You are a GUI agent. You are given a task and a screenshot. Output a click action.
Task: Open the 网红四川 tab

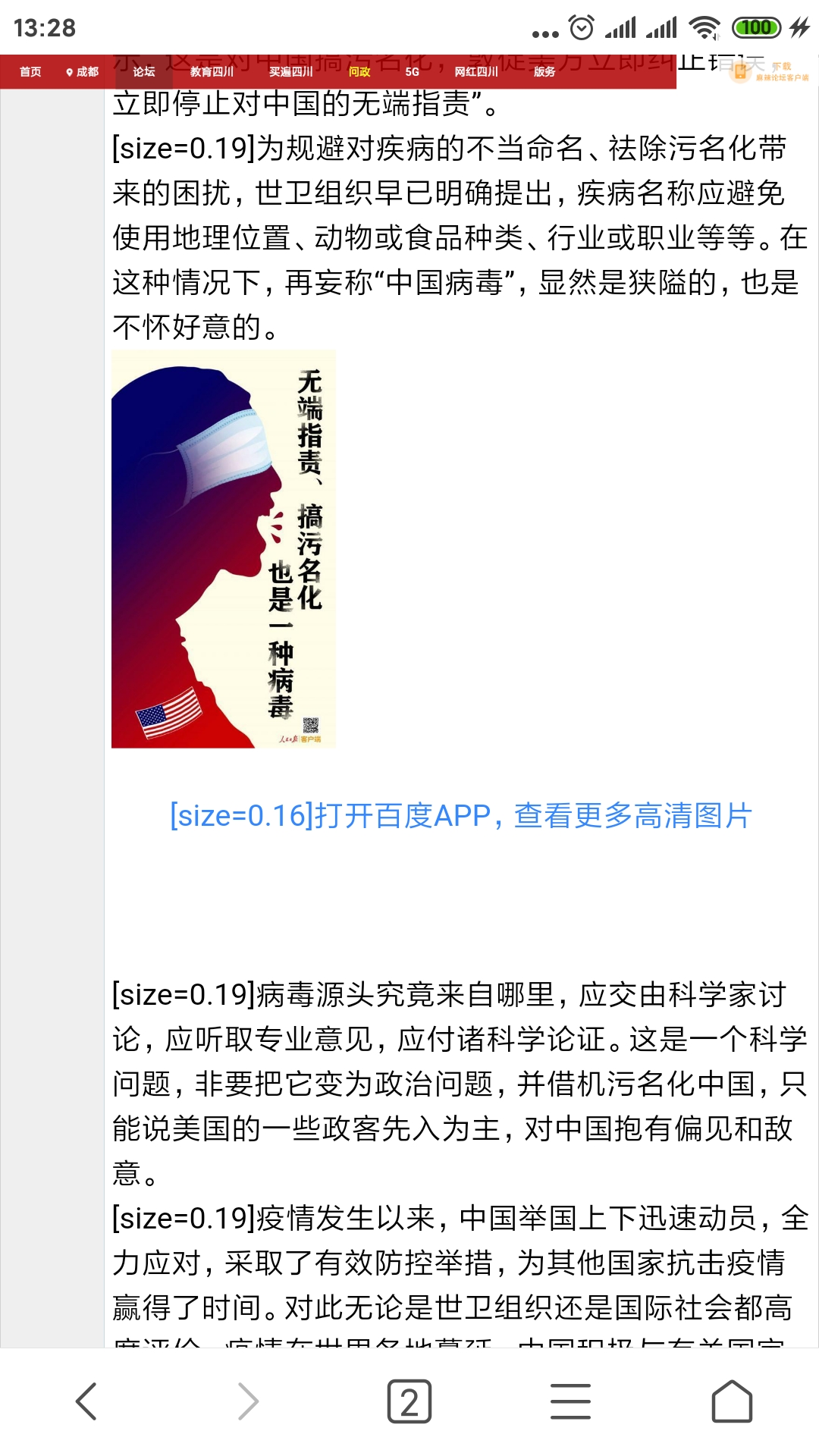[476, 72]
